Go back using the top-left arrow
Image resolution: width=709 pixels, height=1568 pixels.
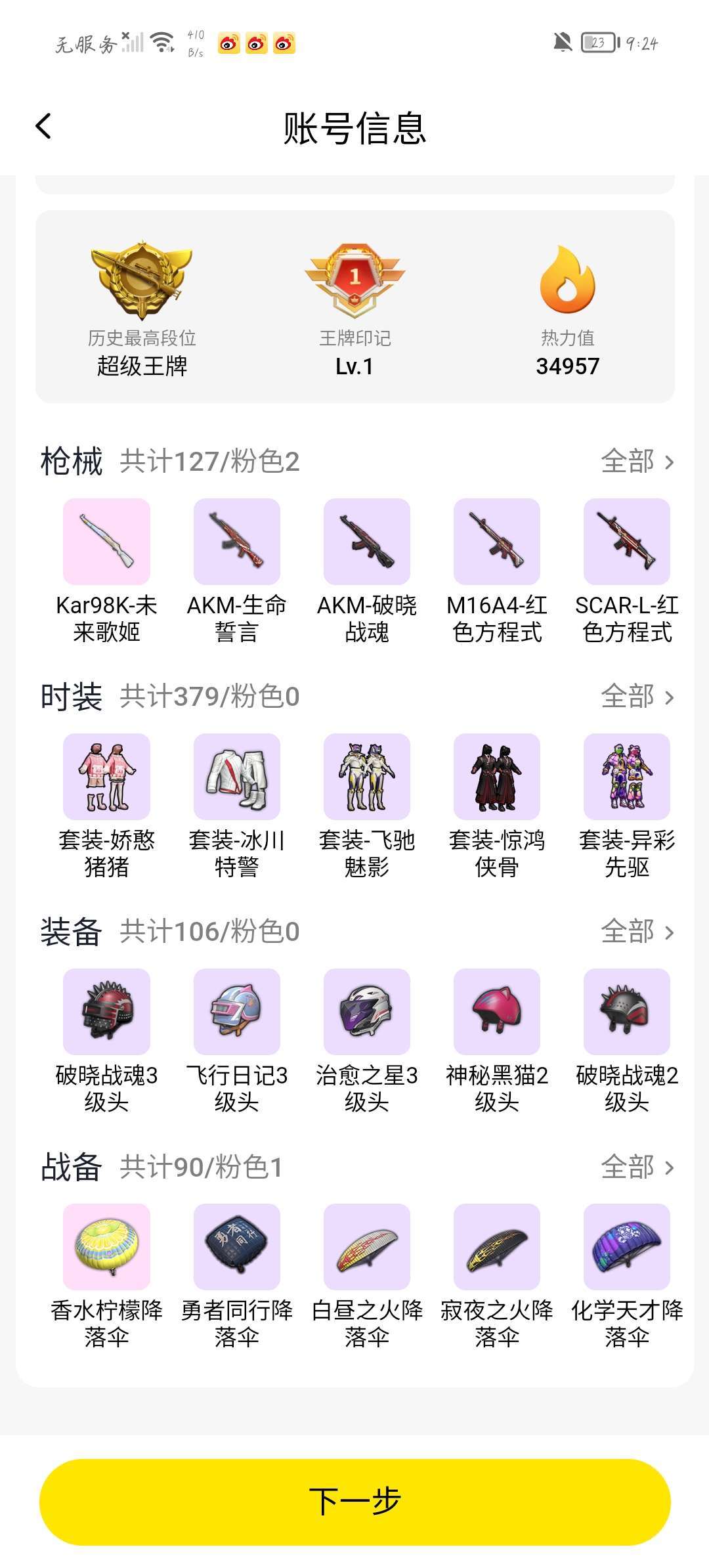[43, 126]
